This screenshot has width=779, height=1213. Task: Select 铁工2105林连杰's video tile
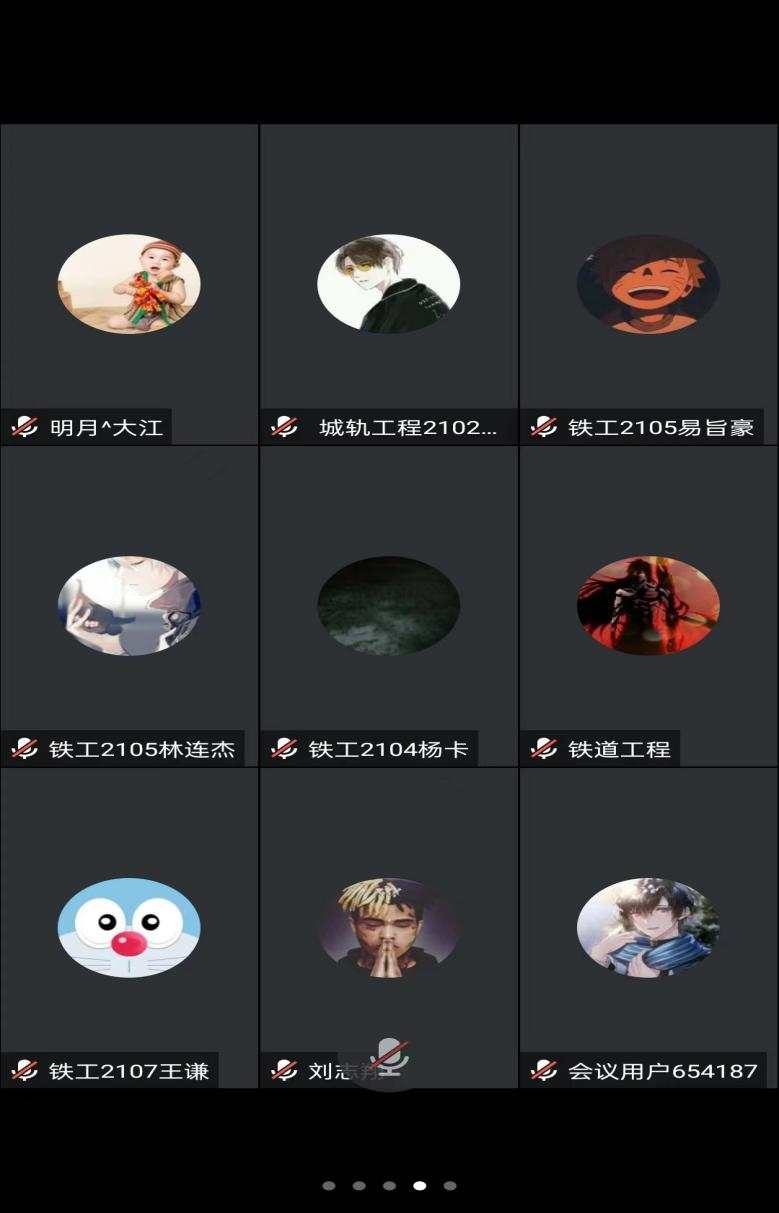(129, 606)
